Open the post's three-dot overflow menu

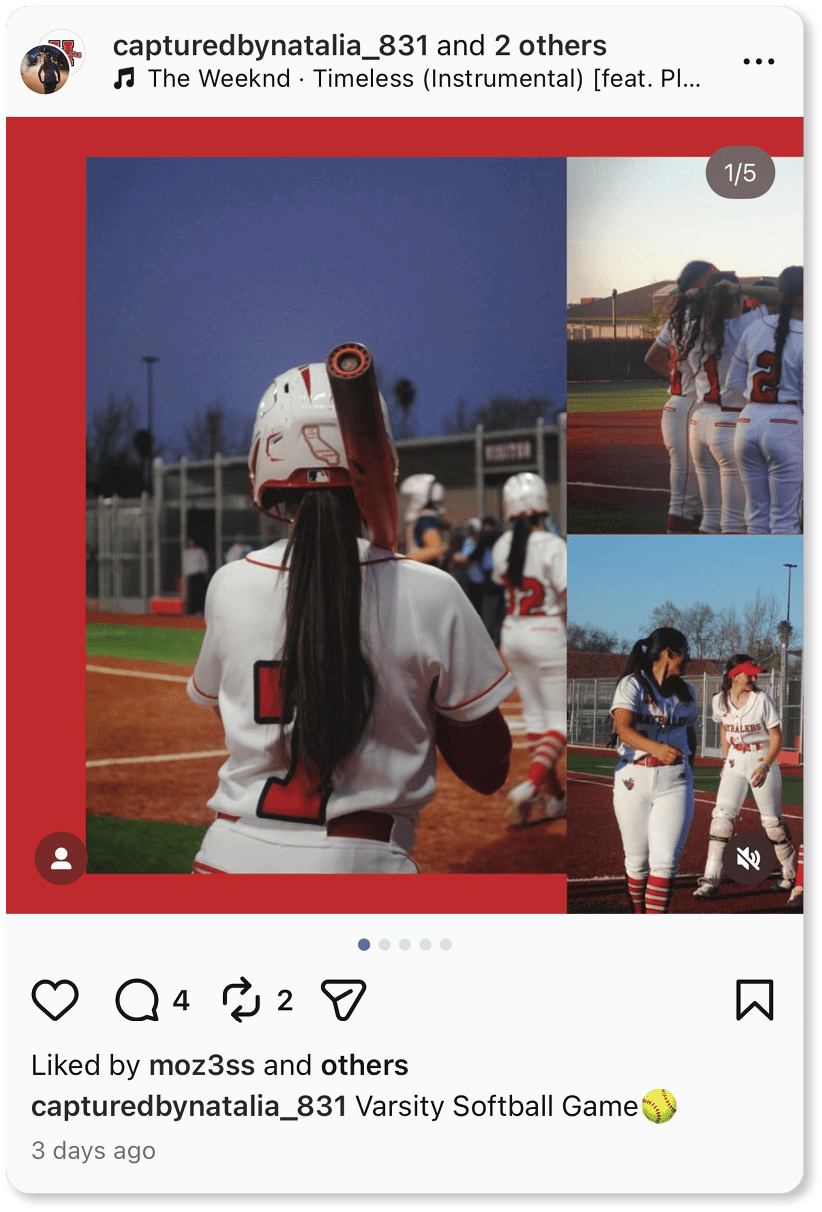(x=758, y=62)
